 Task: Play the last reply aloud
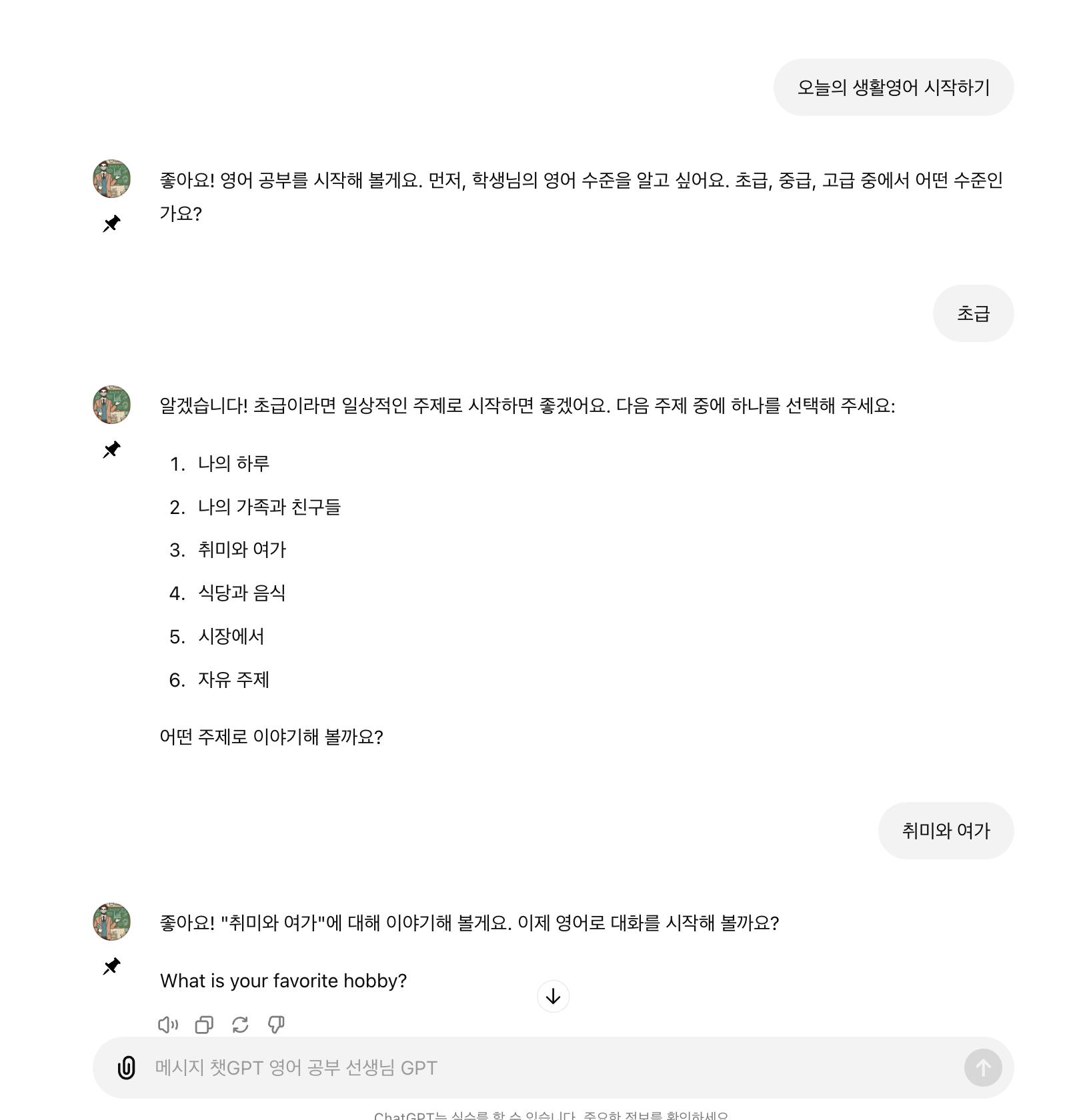pyautogui.click(x=167, y=1025)
